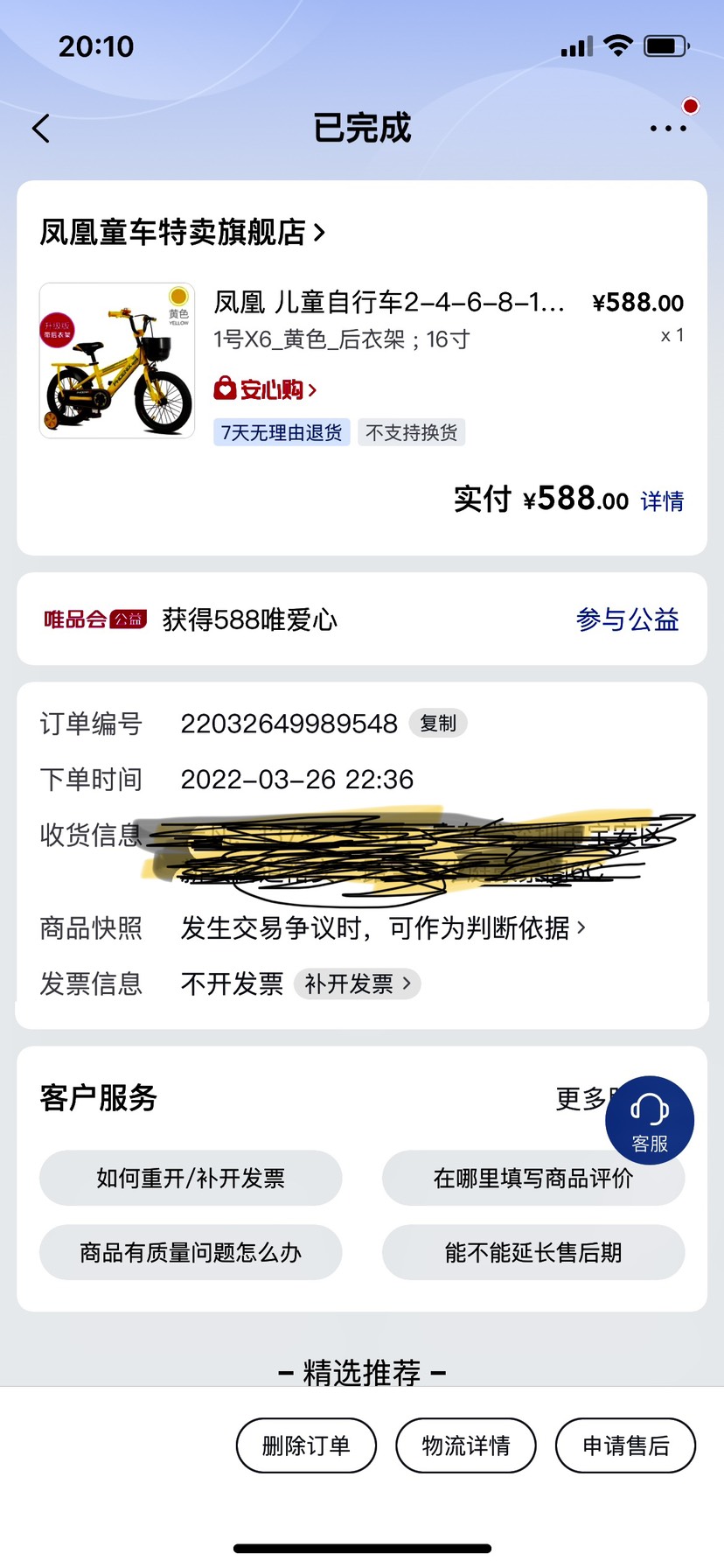
Task: Tap 参与公益 to join charity
Action: click(627, 619)
